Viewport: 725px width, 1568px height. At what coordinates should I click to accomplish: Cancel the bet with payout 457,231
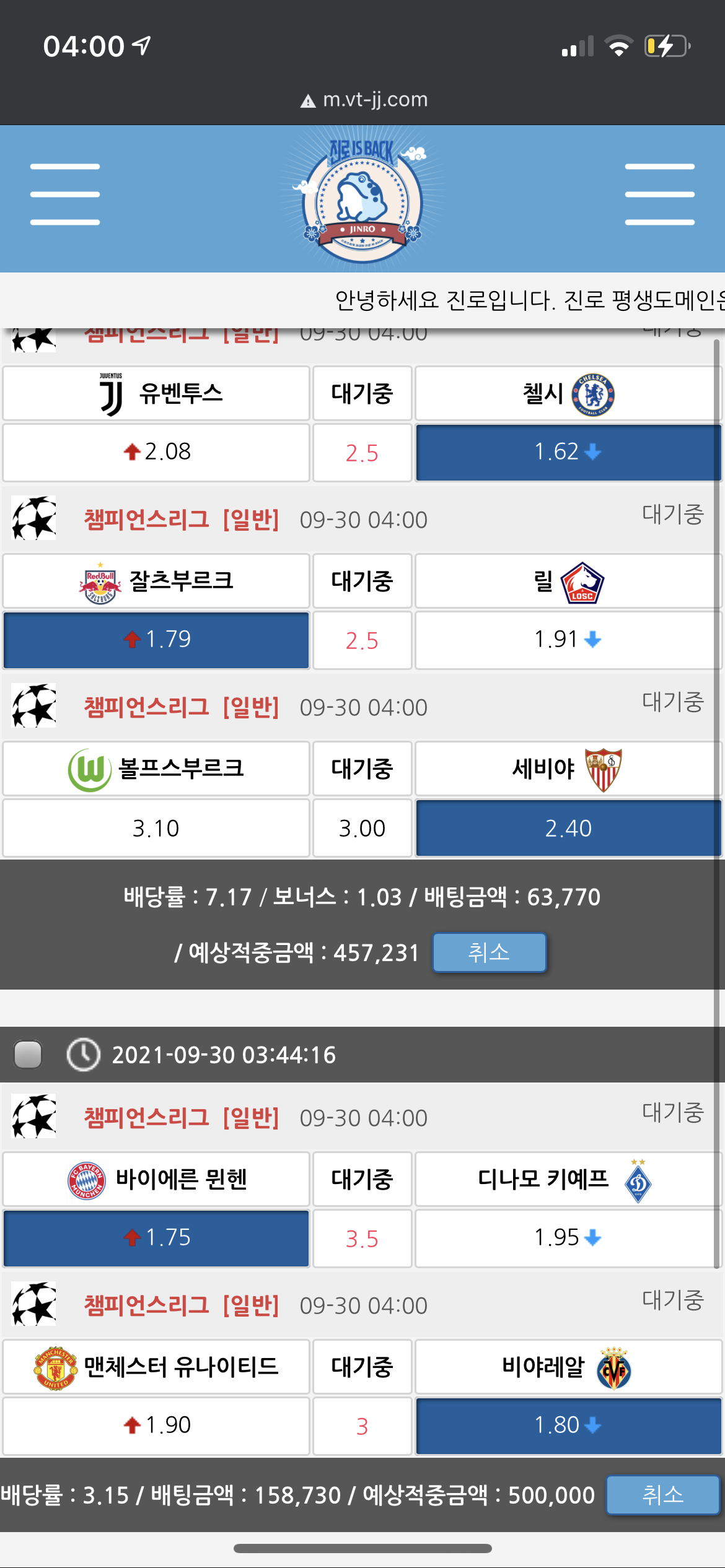click(x=489, y=952)
